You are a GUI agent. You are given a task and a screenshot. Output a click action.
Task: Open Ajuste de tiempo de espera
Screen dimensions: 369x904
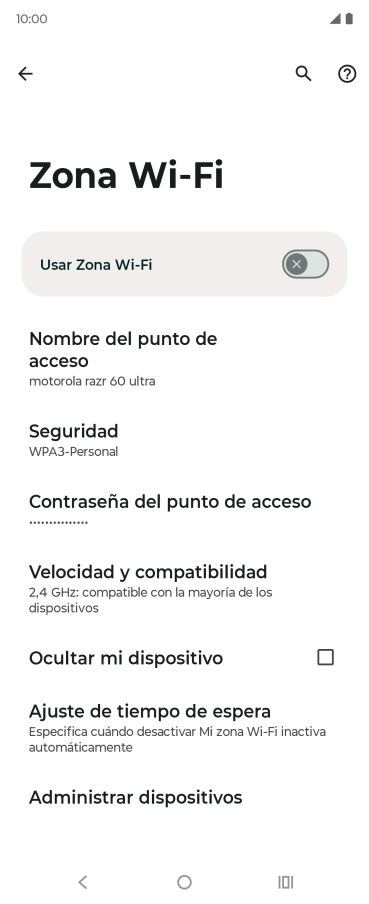pyautogui.click(x=184, y=728)
